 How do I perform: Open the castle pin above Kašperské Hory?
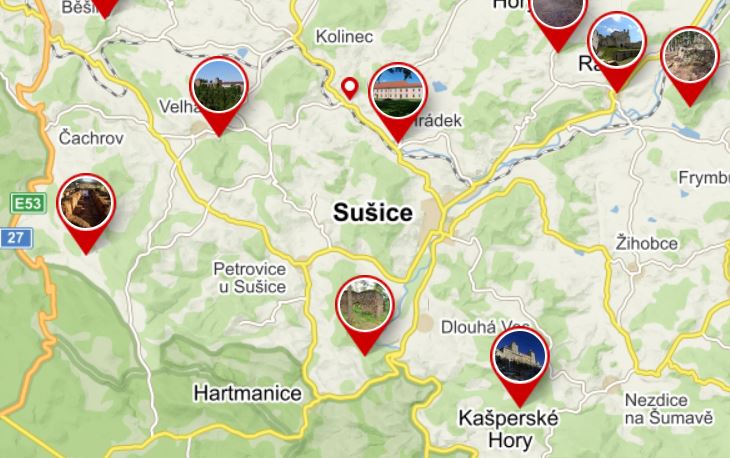[520, 357]
